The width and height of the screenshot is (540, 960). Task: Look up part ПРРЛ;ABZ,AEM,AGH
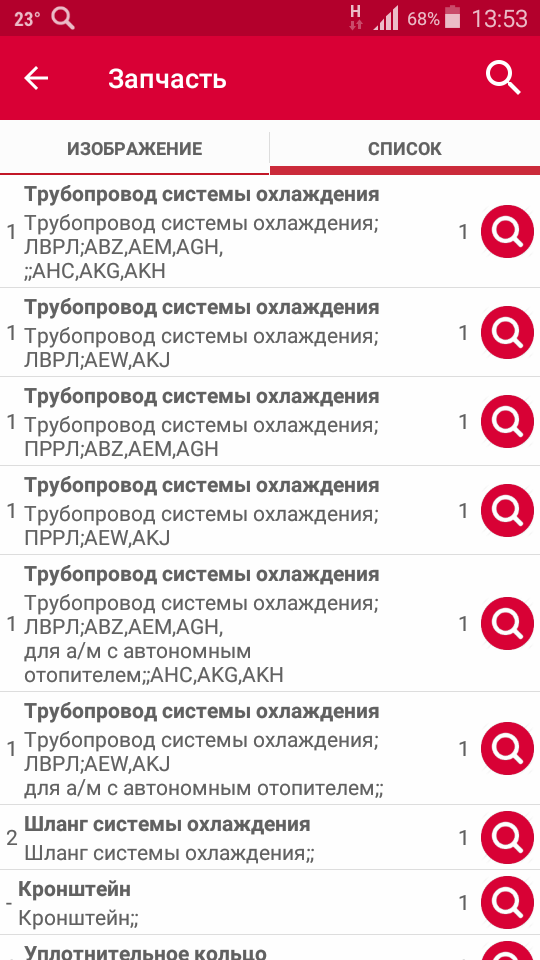tap(507, 421)
